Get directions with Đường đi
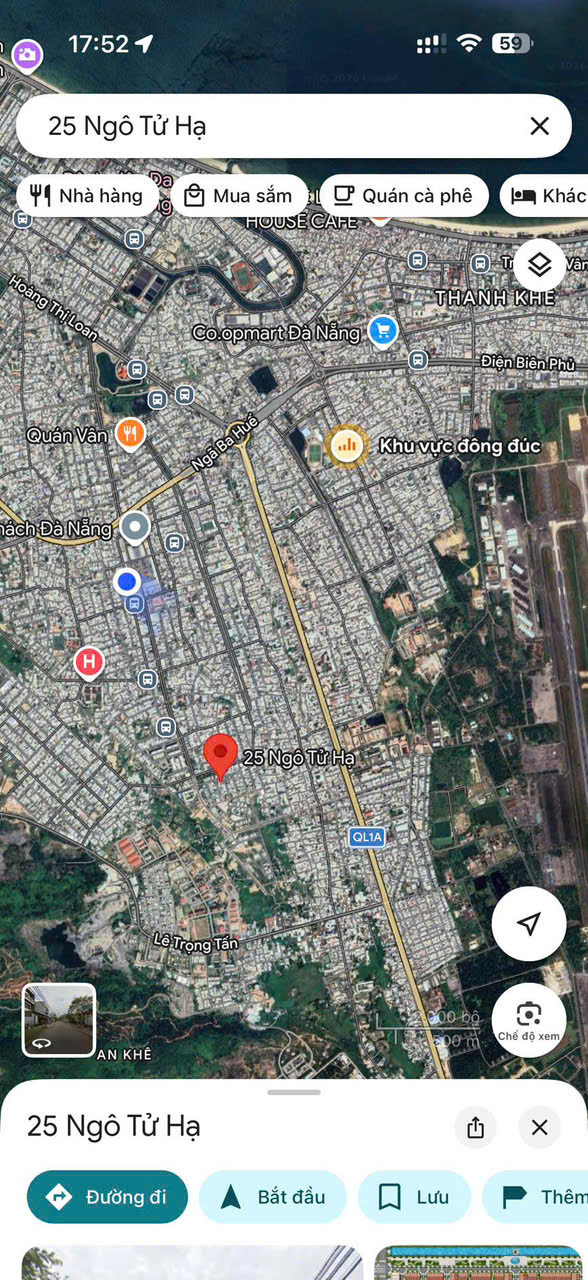Screen dimensions: 588x1280 [x=107, y=1197]
